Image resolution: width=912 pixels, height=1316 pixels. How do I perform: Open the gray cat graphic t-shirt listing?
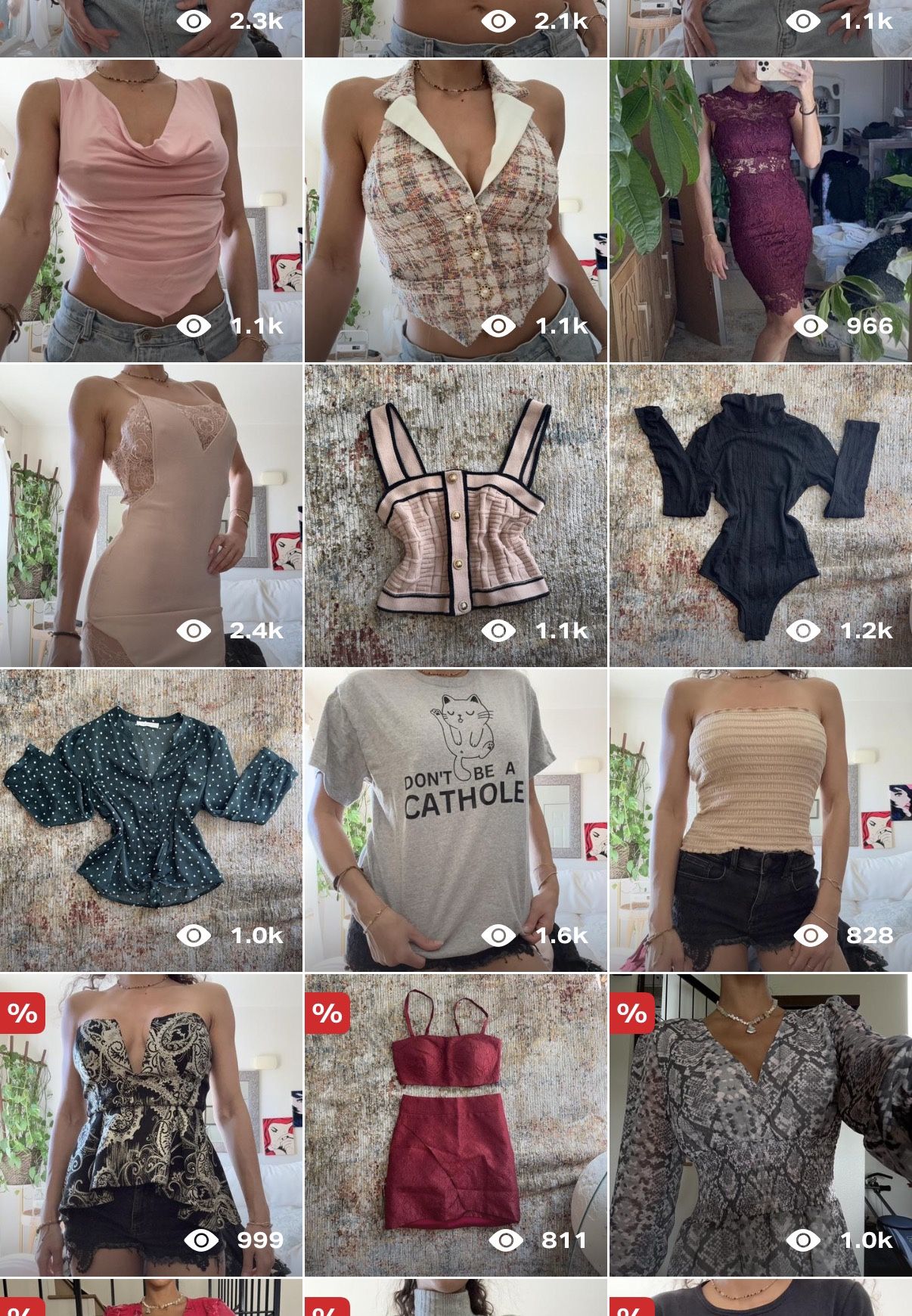(x=455, y=820)
